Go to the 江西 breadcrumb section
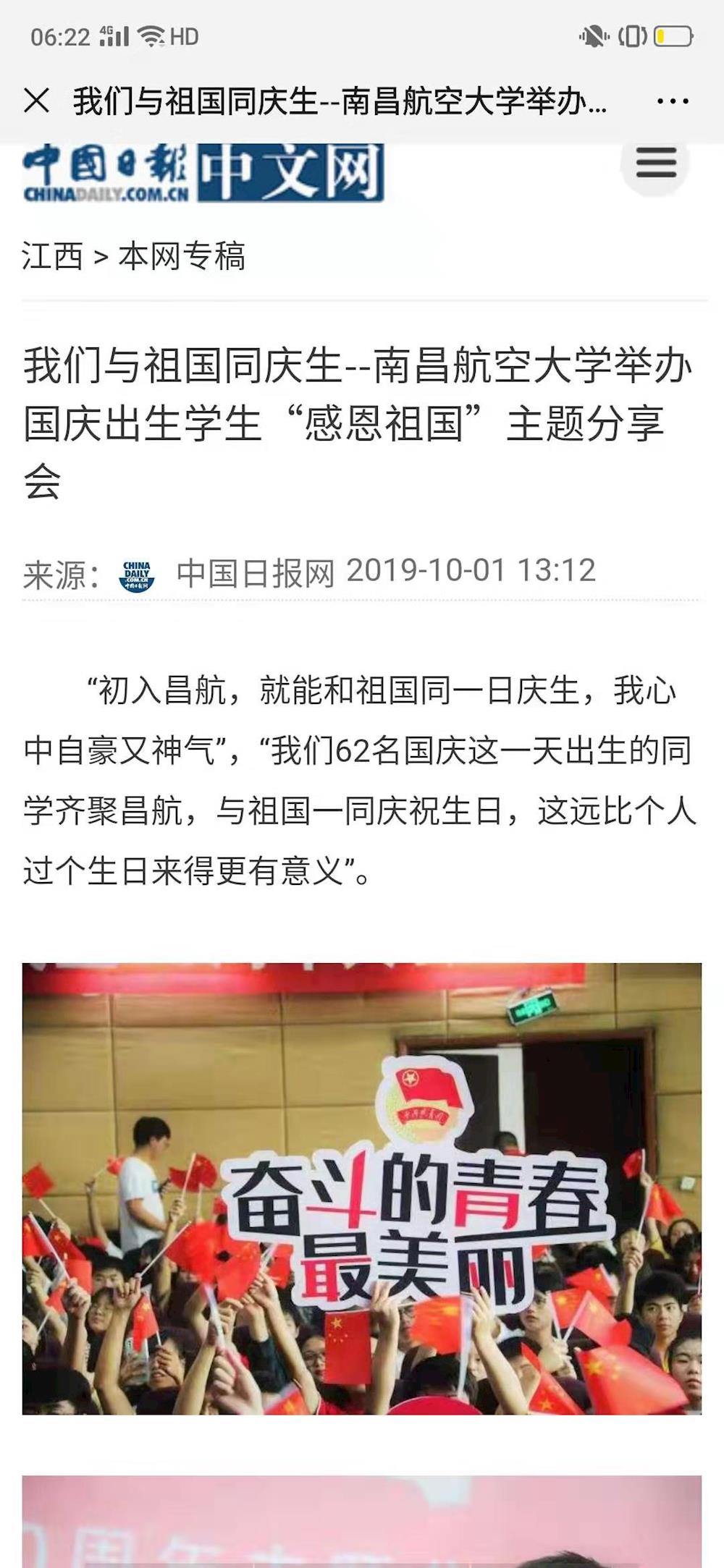This screenshot has width=724, height=1568. 52,256
